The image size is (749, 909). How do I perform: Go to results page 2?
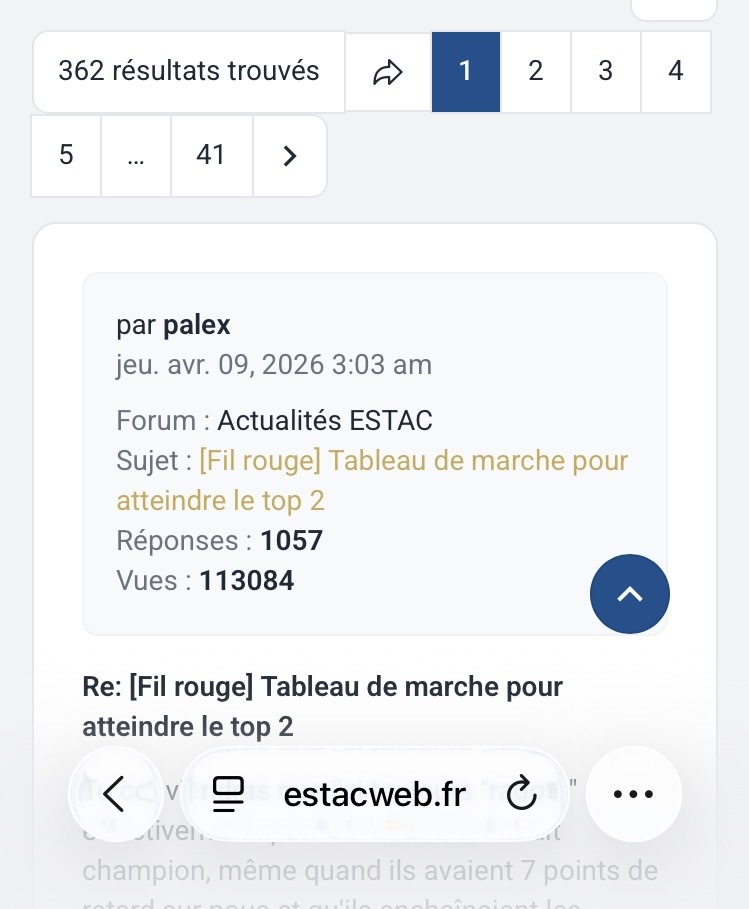point(536,72)
